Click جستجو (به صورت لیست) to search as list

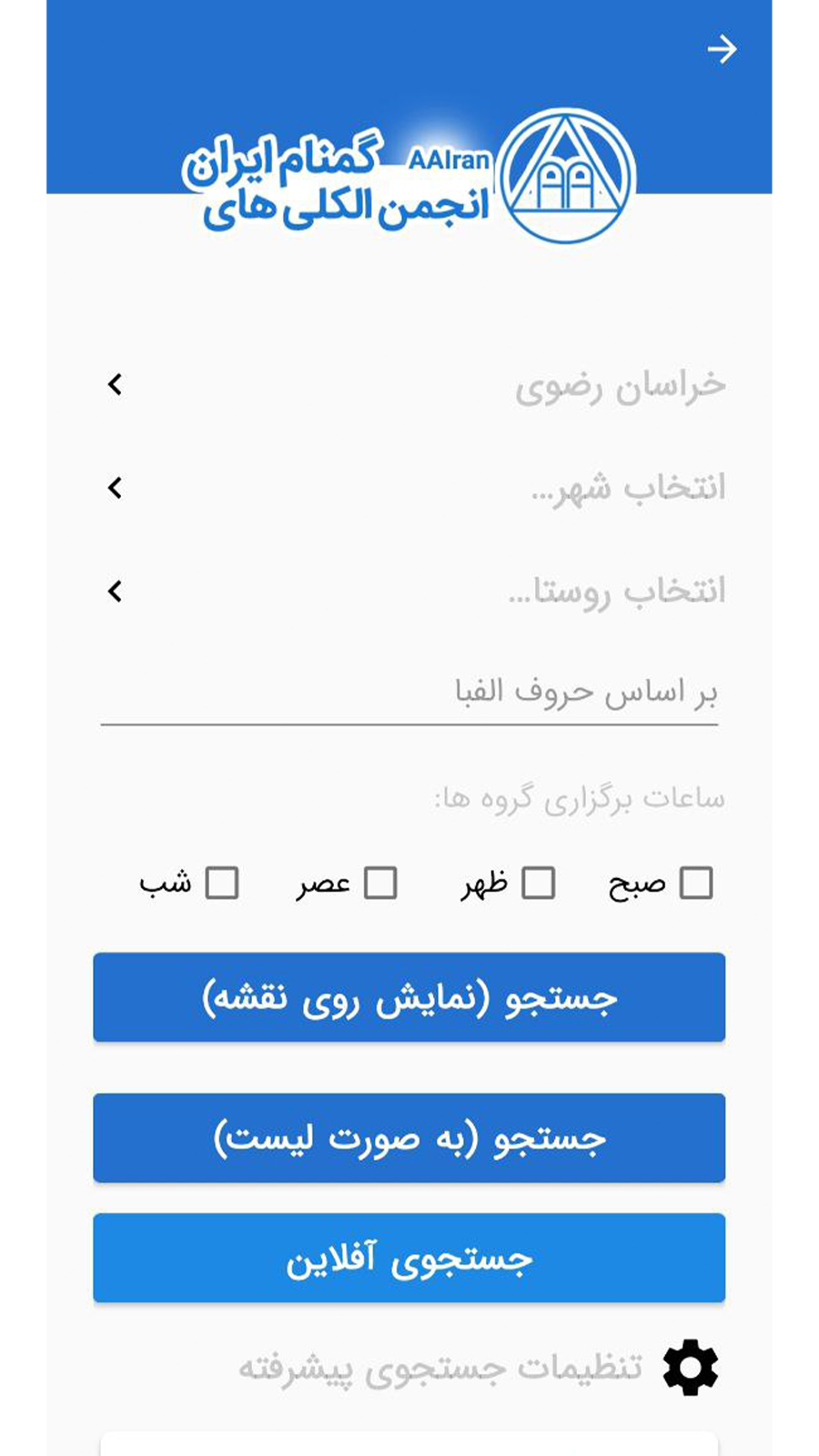point(408,1137)
